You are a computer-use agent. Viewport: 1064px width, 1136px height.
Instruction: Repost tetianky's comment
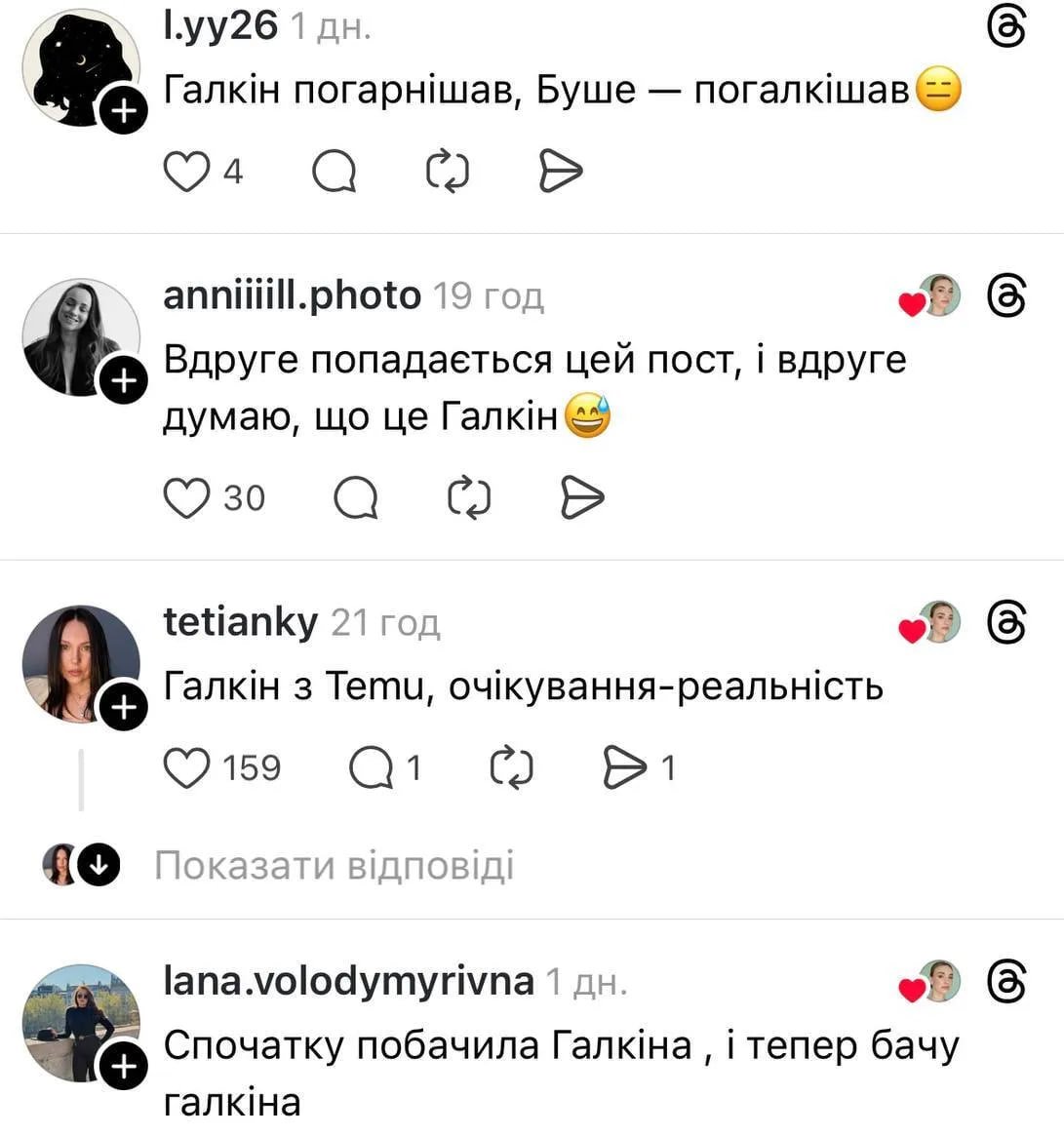click(x=511, y=768)
